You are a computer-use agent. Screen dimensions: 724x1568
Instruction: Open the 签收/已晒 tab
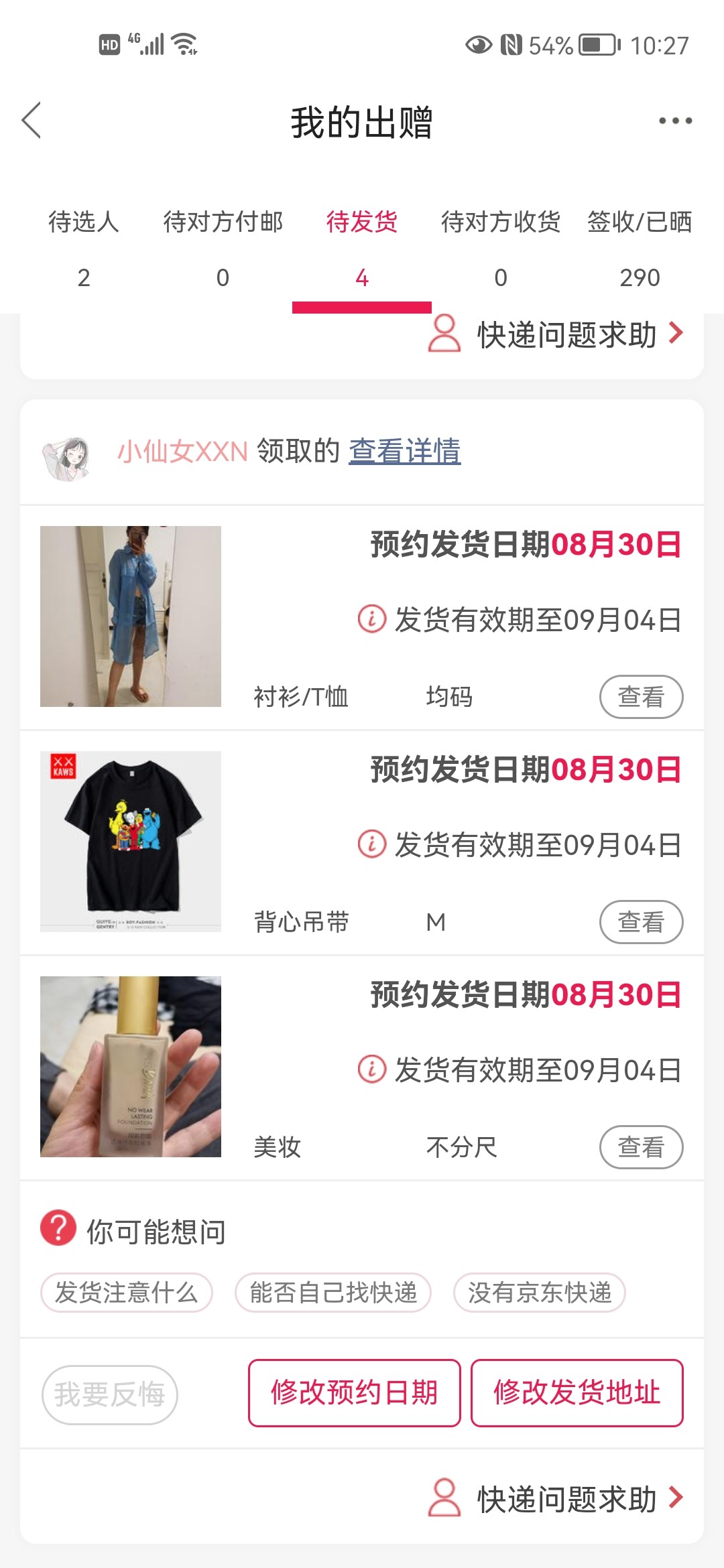(640, 248)
